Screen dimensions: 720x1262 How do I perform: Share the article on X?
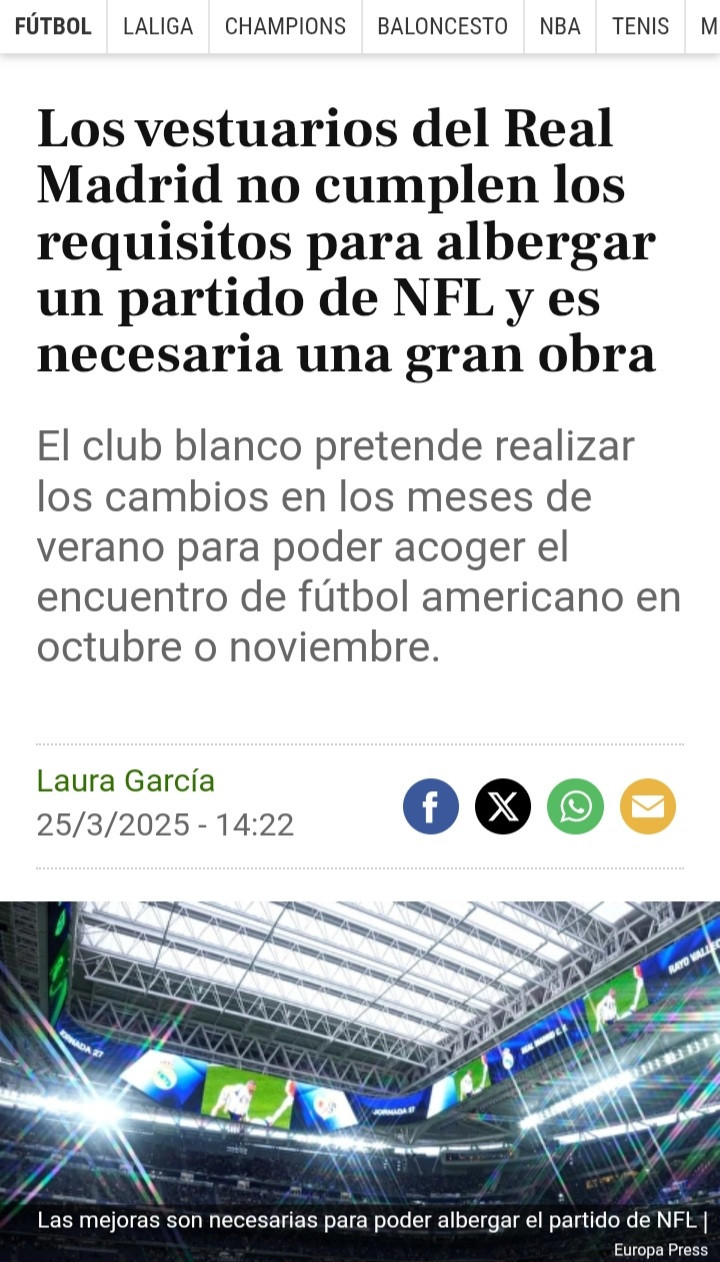click(503, 807)
